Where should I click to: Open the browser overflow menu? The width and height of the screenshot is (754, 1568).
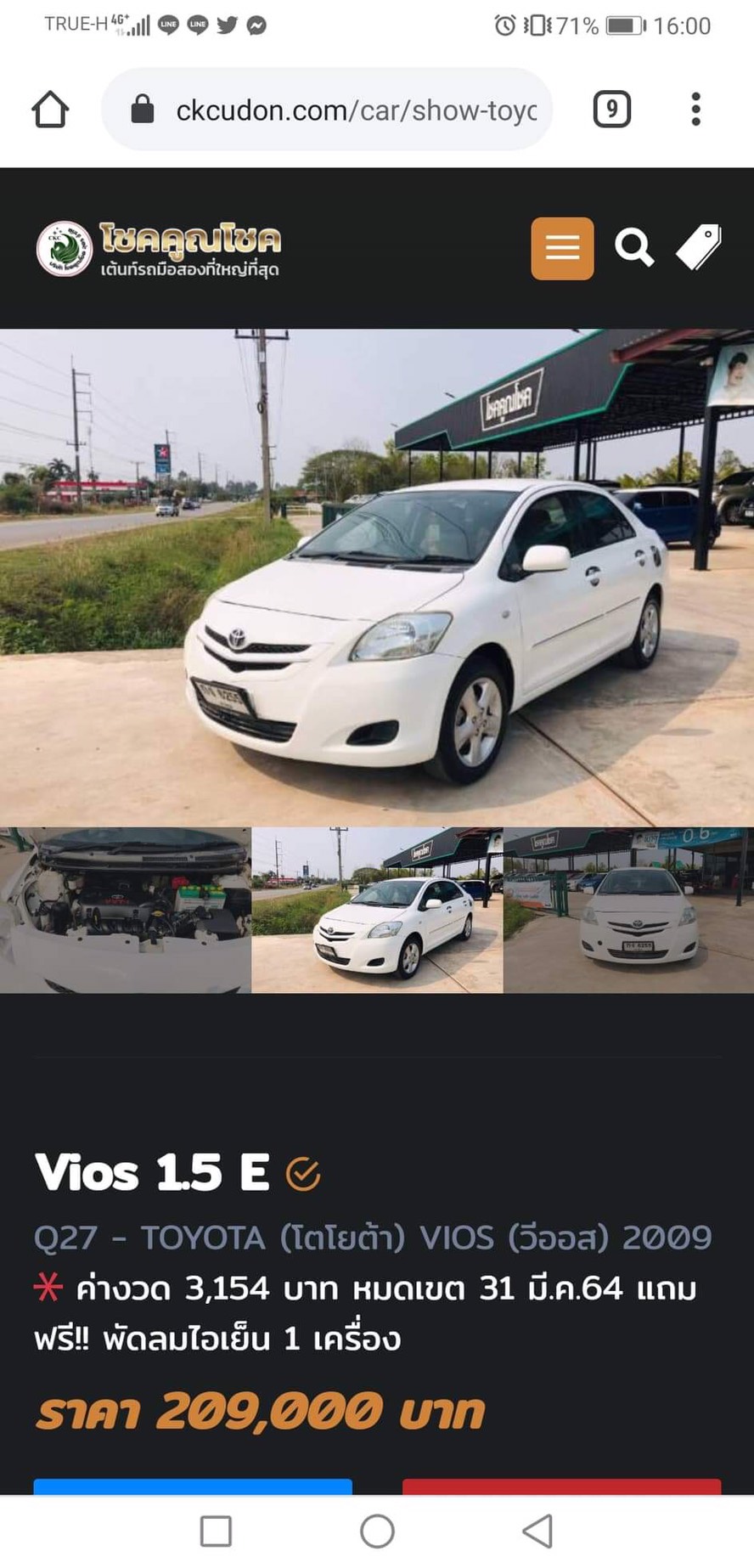(695, 110)
